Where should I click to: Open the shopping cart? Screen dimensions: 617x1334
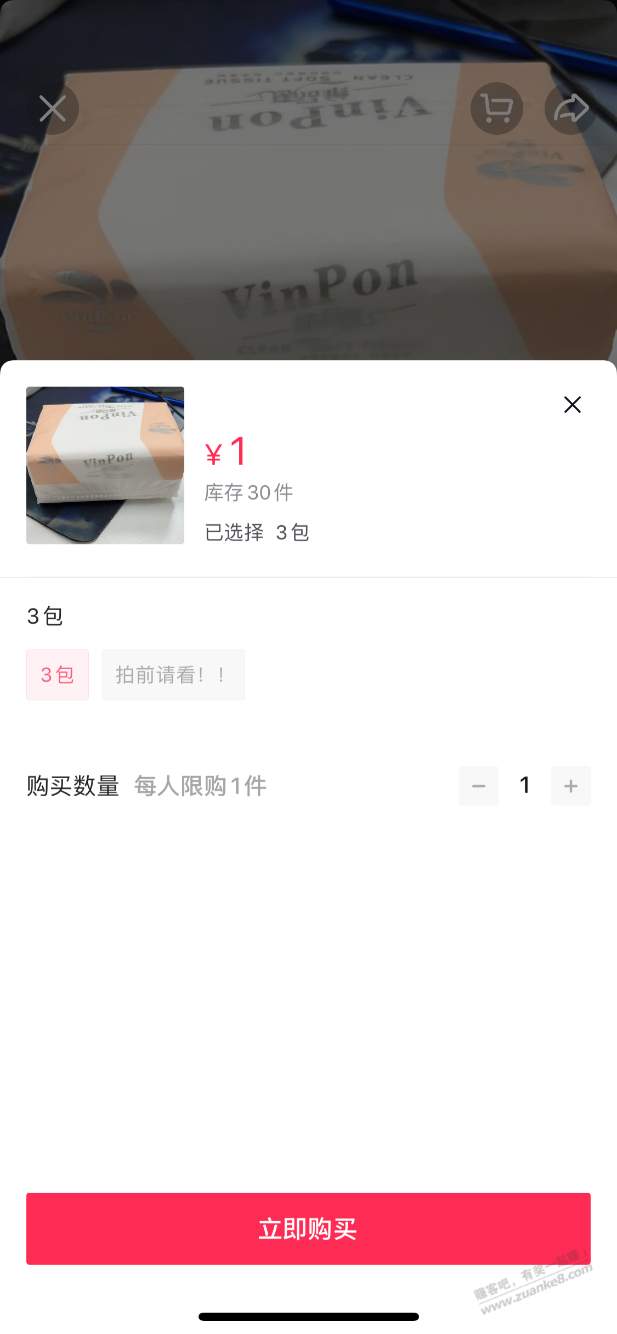pos(496,108)
